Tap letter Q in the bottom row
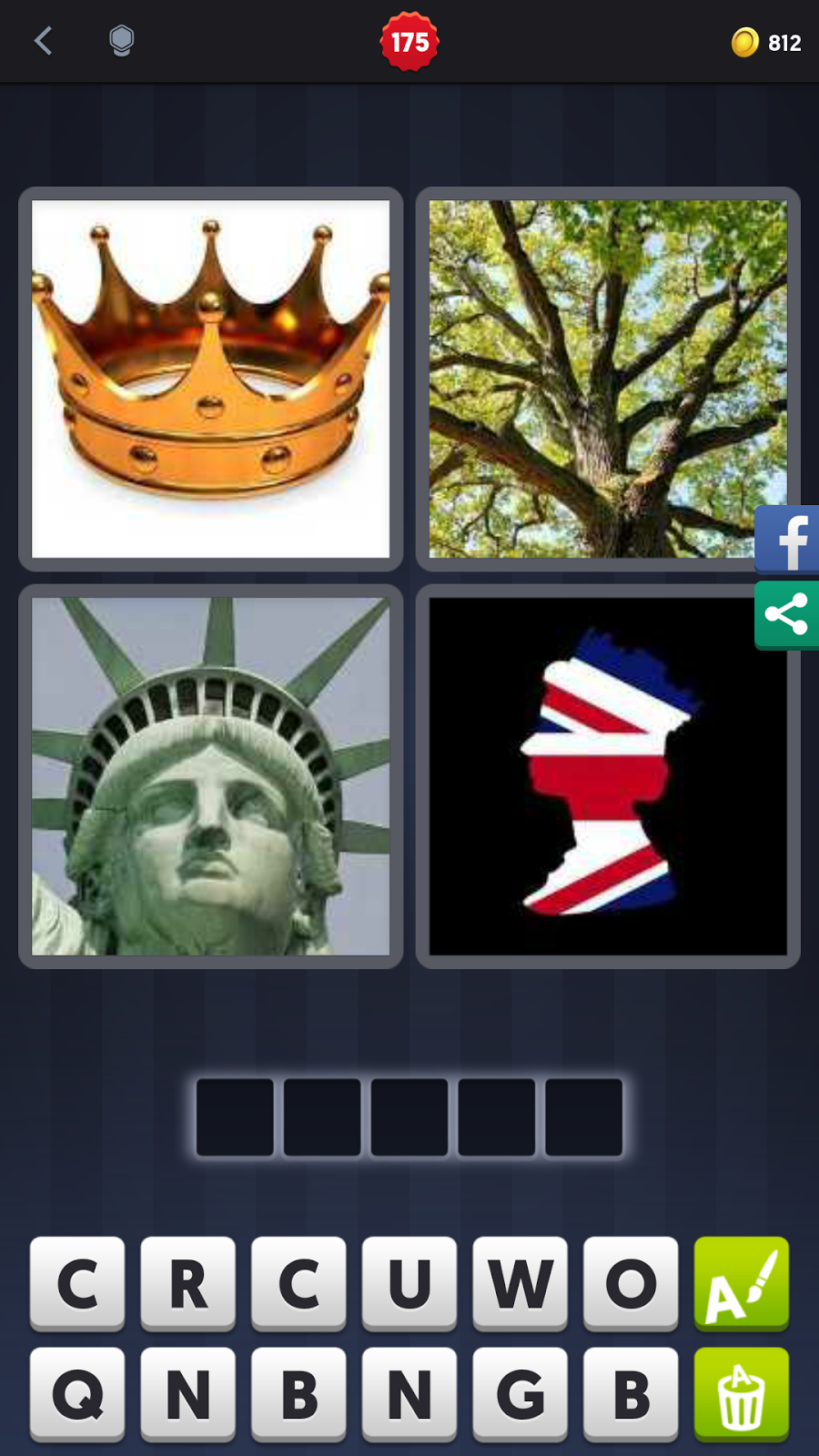The image size is (819, 1456). [76, 1393]
